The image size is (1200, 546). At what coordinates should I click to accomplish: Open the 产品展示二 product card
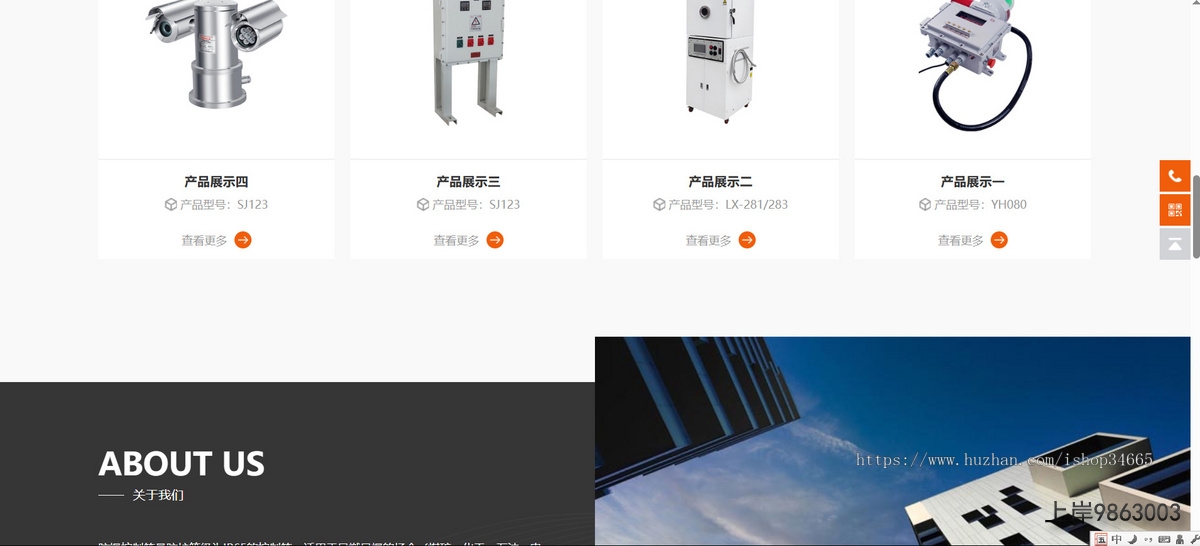point(720,182)
